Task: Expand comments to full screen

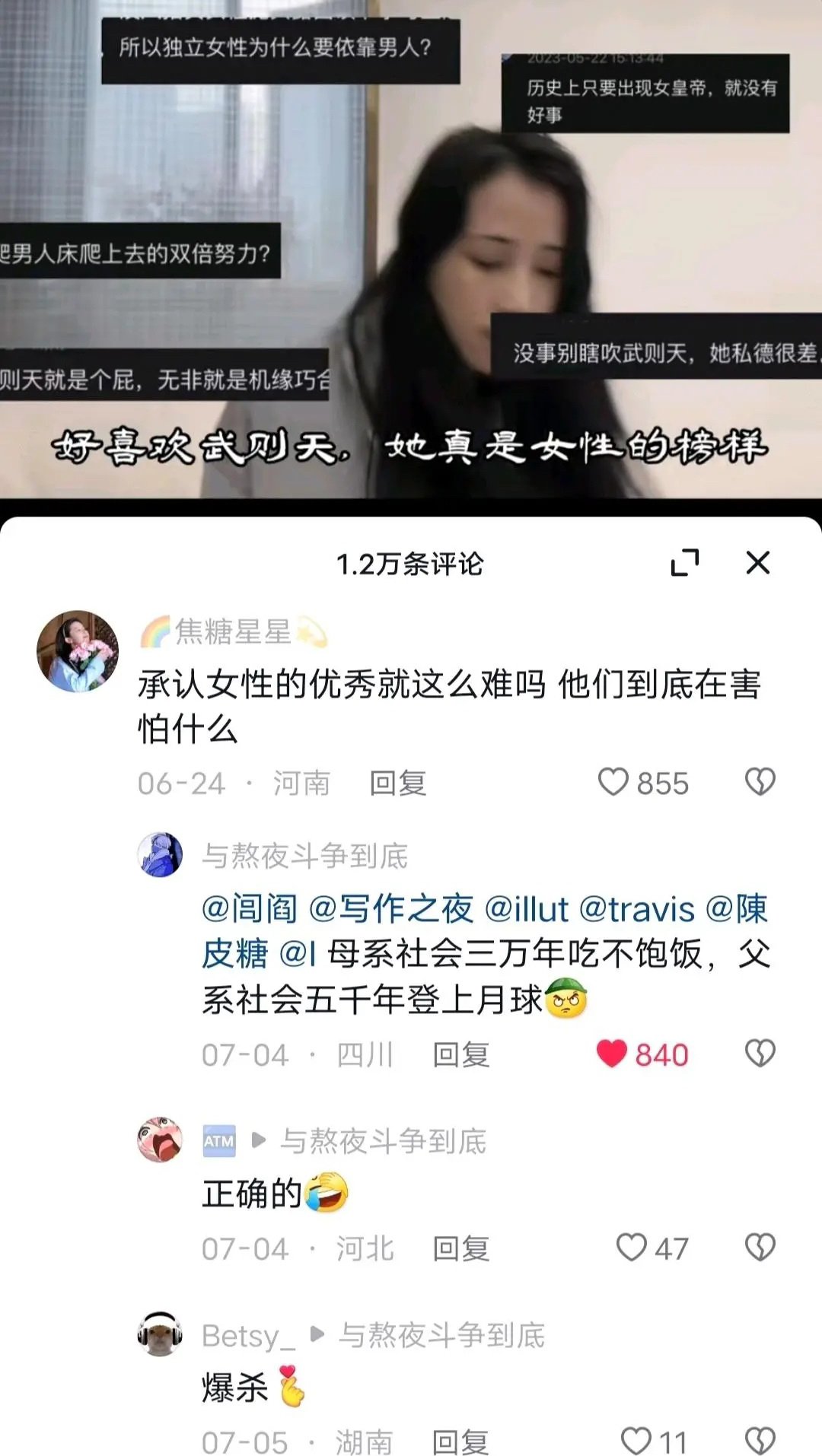Action: [684, 563]
